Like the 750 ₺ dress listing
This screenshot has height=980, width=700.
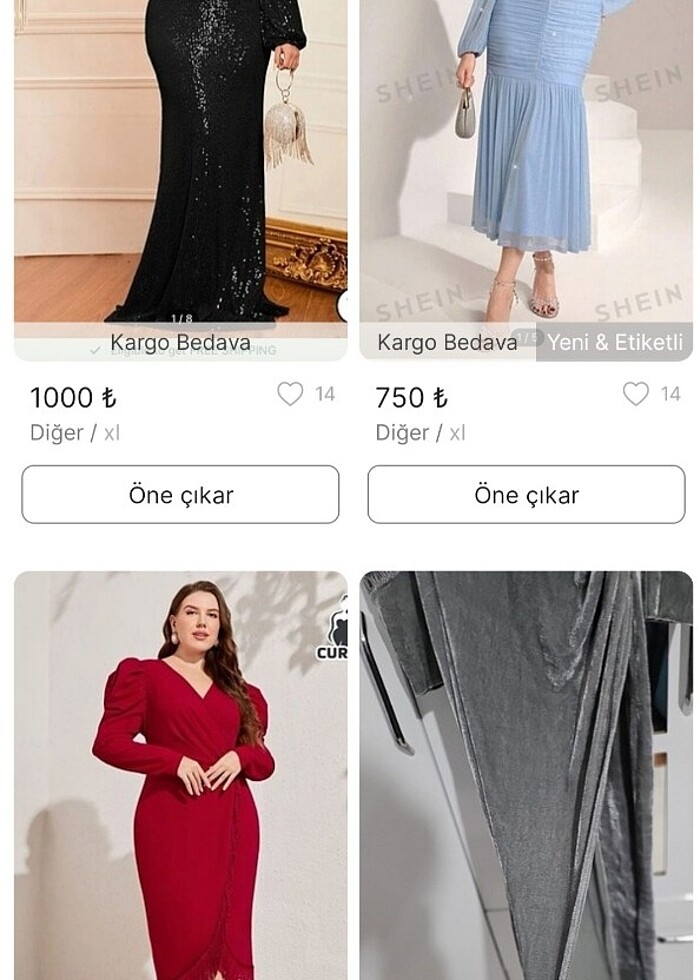(636, 394)
